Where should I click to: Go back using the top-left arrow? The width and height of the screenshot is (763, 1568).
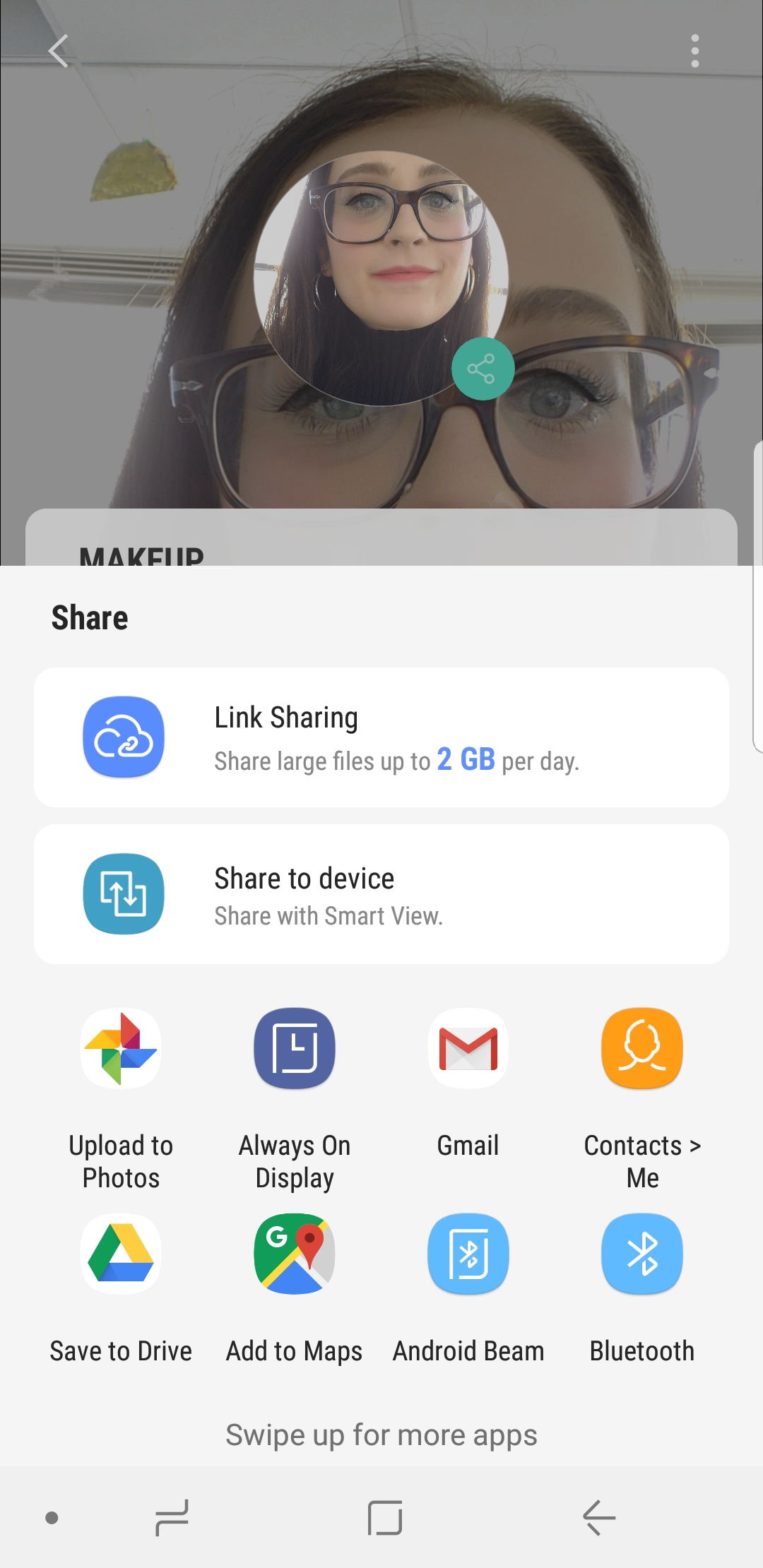click(x=59, y=52)
